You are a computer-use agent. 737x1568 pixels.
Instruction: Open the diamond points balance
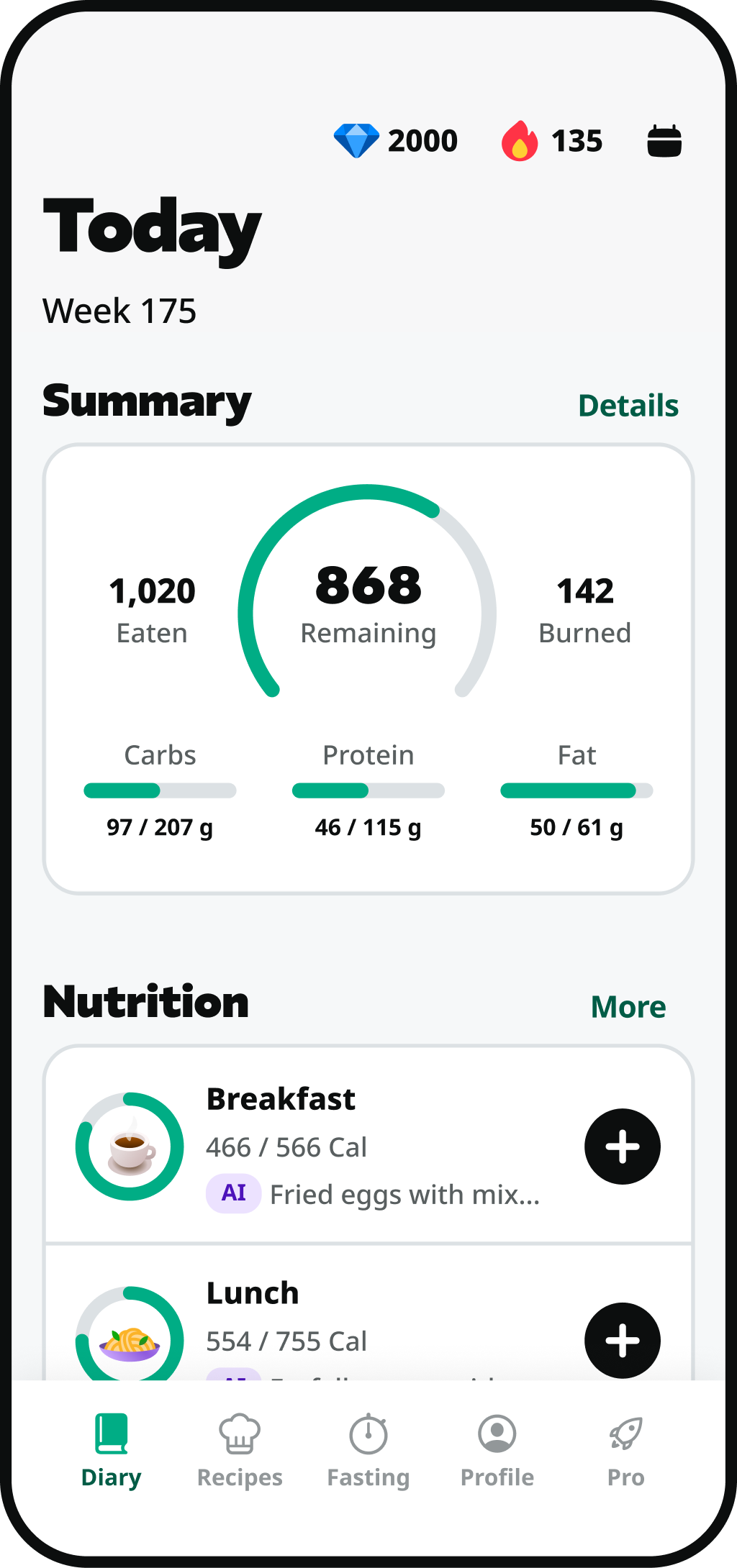[397, 141]
